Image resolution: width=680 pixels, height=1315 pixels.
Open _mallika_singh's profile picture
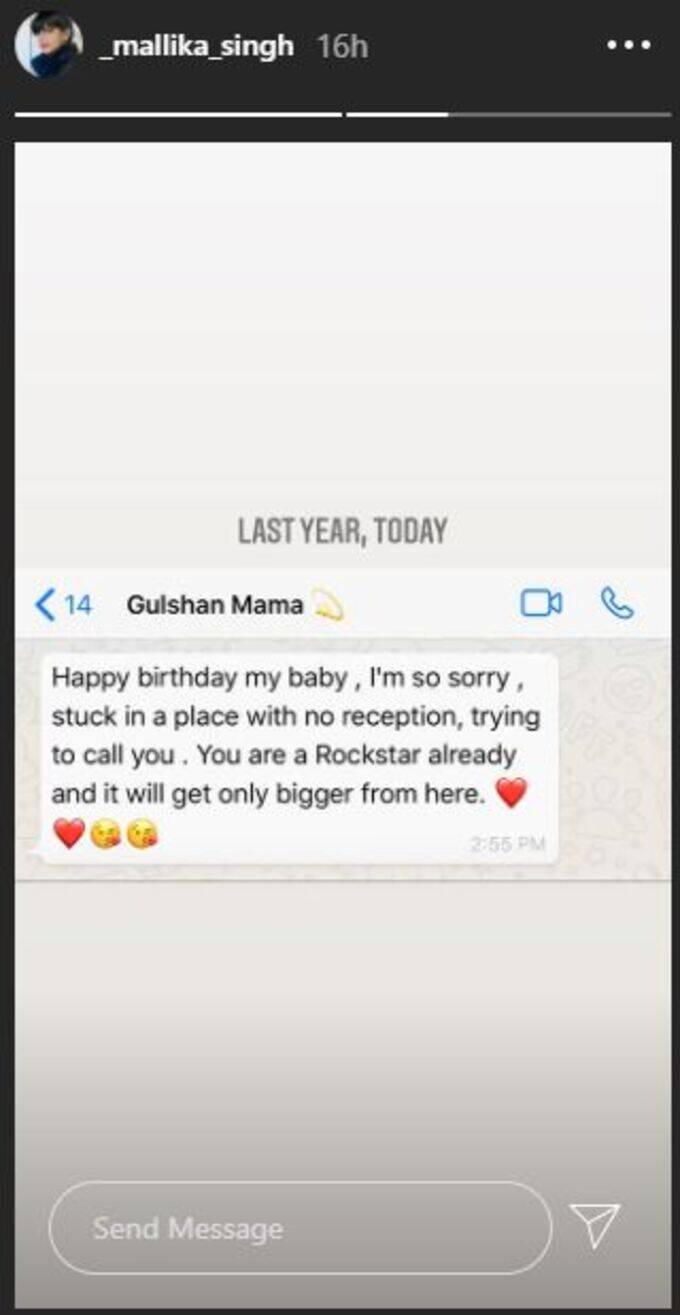pyautogui.click(x=48, y=44)
